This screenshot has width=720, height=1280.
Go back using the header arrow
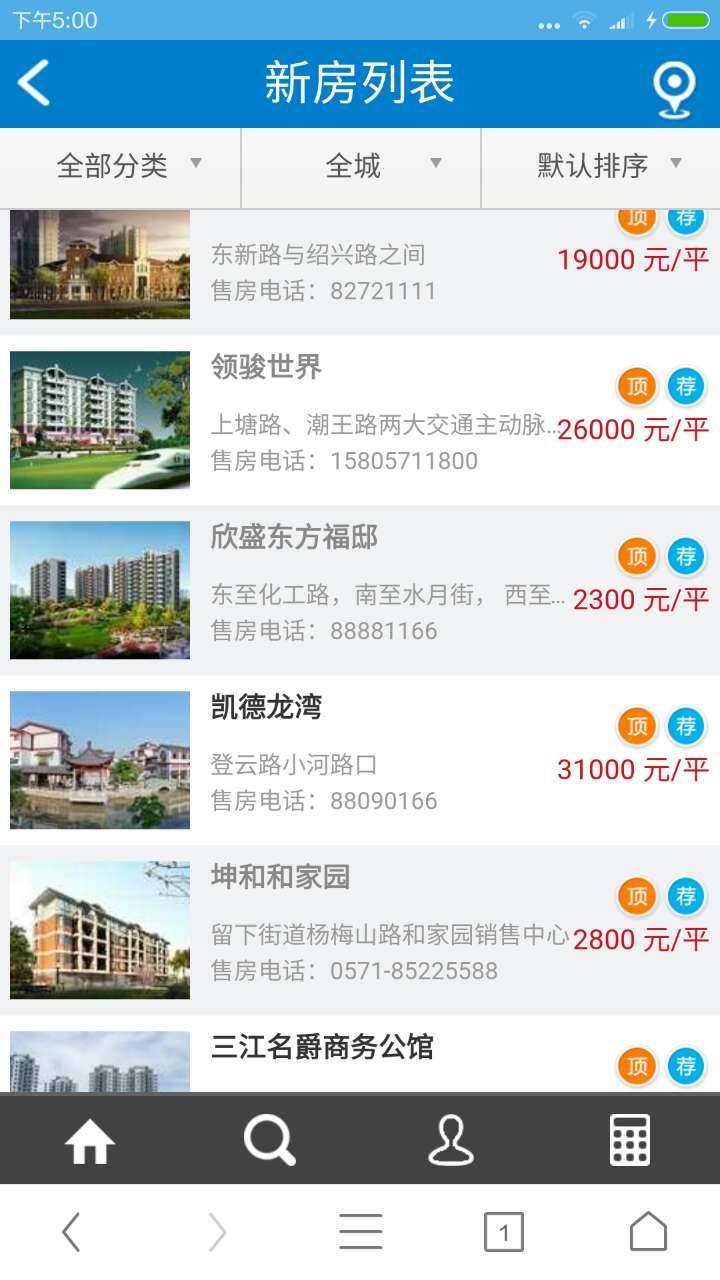(34, 83)
